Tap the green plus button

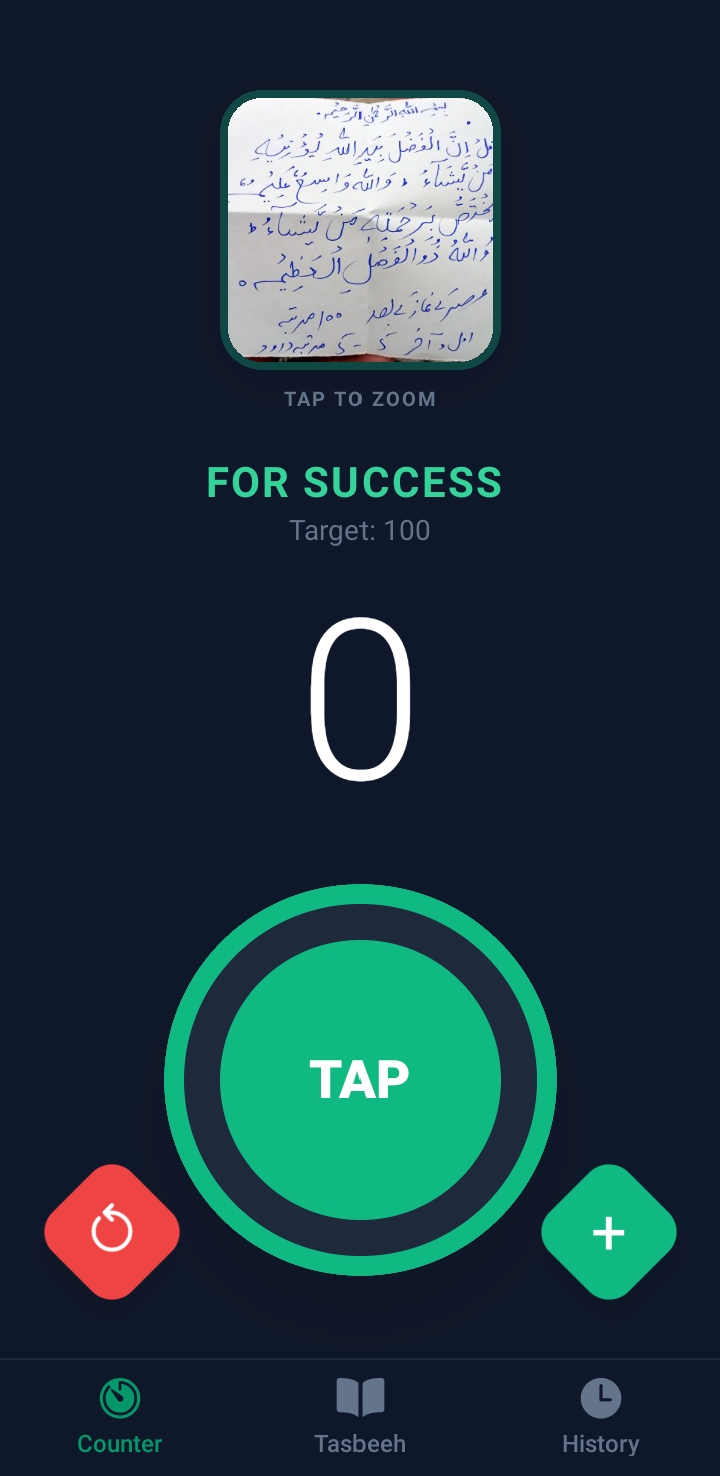(x=608, y=1232)
